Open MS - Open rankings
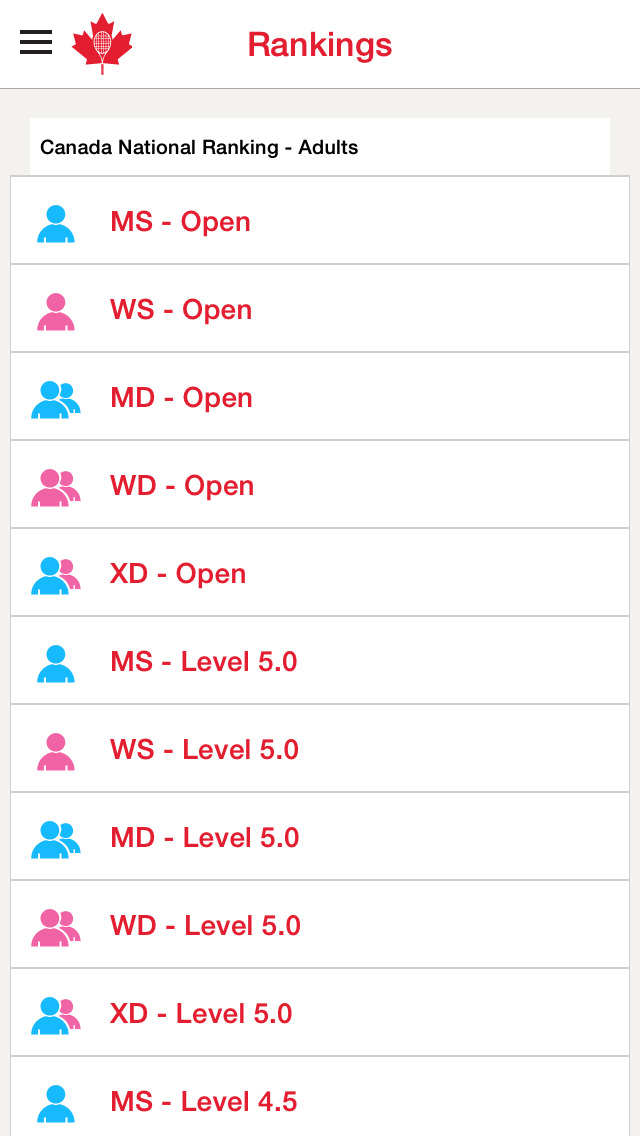Screen dimensions: 640x1136 pos(320,220)
